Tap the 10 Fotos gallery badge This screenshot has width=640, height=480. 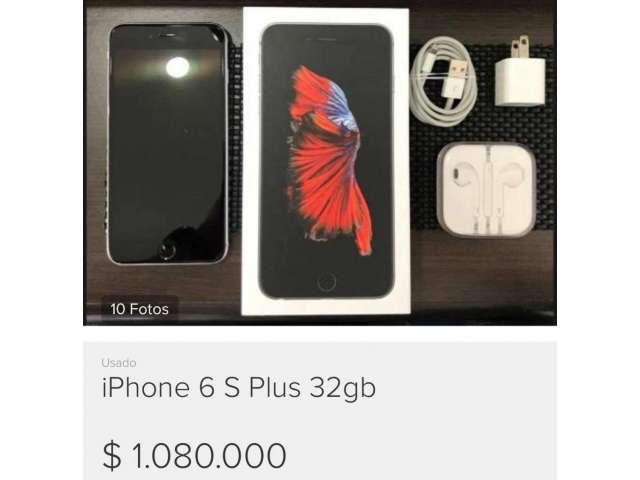[139, 309]
